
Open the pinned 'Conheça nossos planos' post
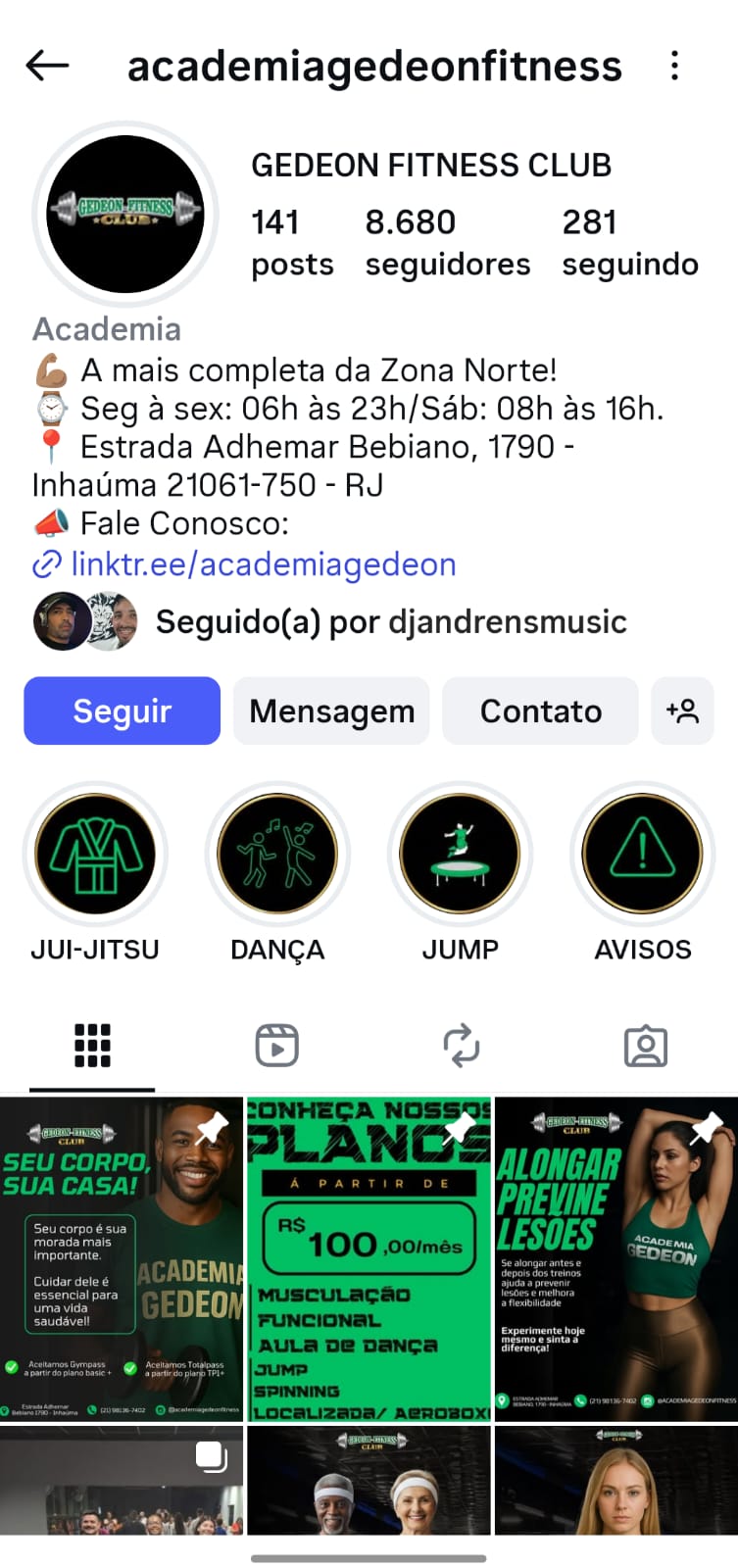[369, 1258]
